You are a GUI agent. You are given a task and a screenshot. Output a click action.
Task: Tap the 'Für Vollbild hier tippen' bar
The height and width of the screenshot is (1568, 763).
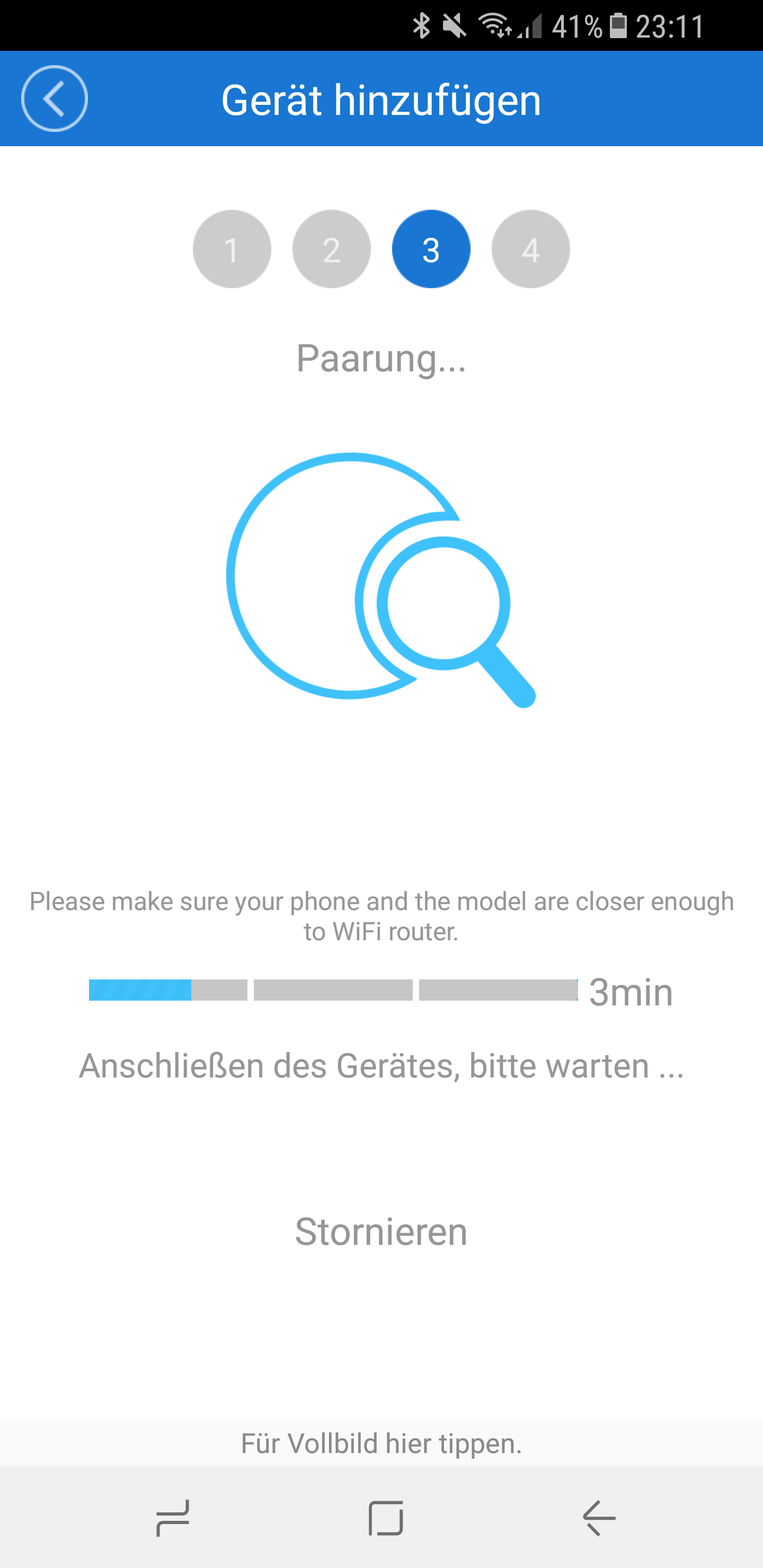[381, 1443]
